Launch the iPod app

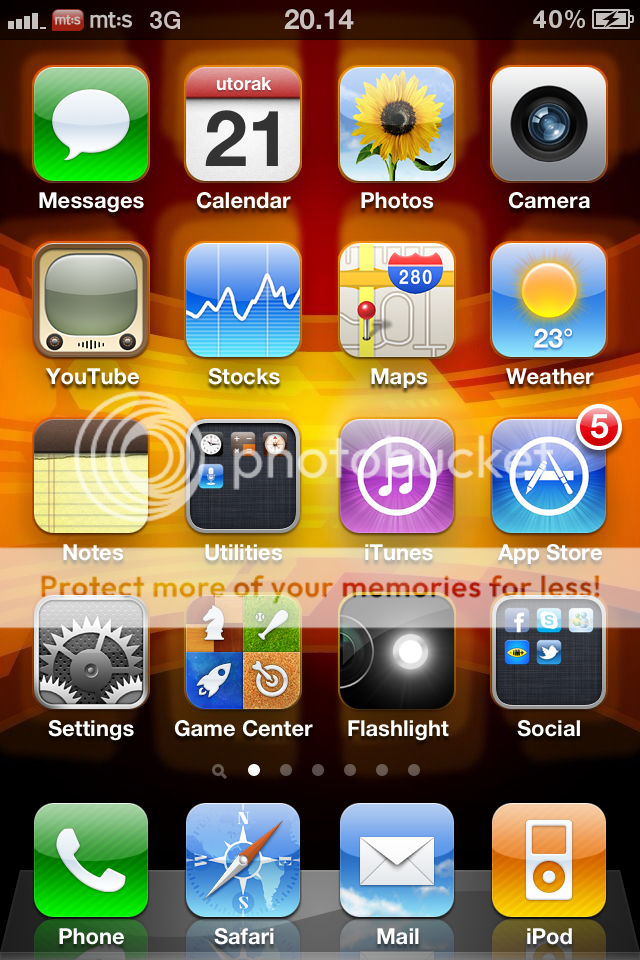click(x=549, y=860)
